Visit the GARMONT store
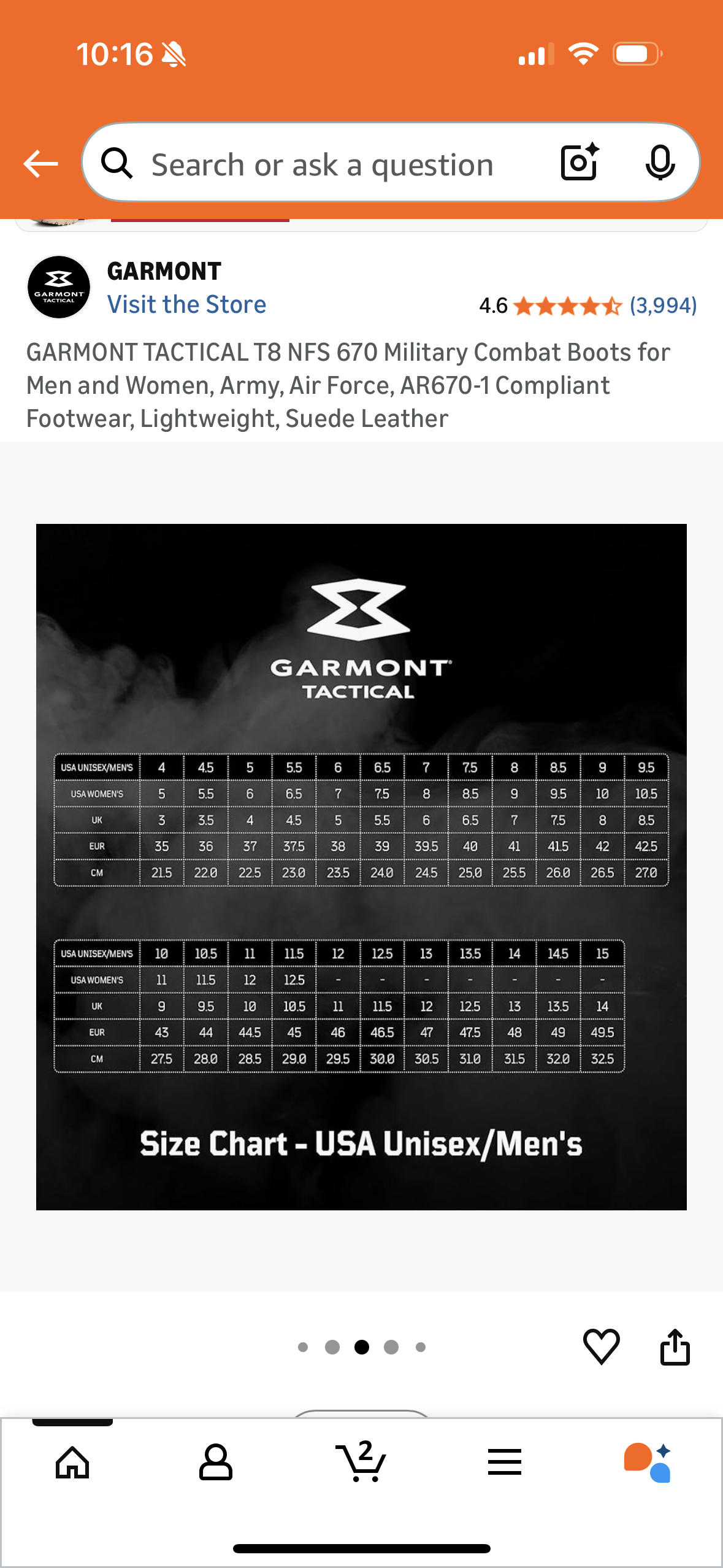 [186, 304]
